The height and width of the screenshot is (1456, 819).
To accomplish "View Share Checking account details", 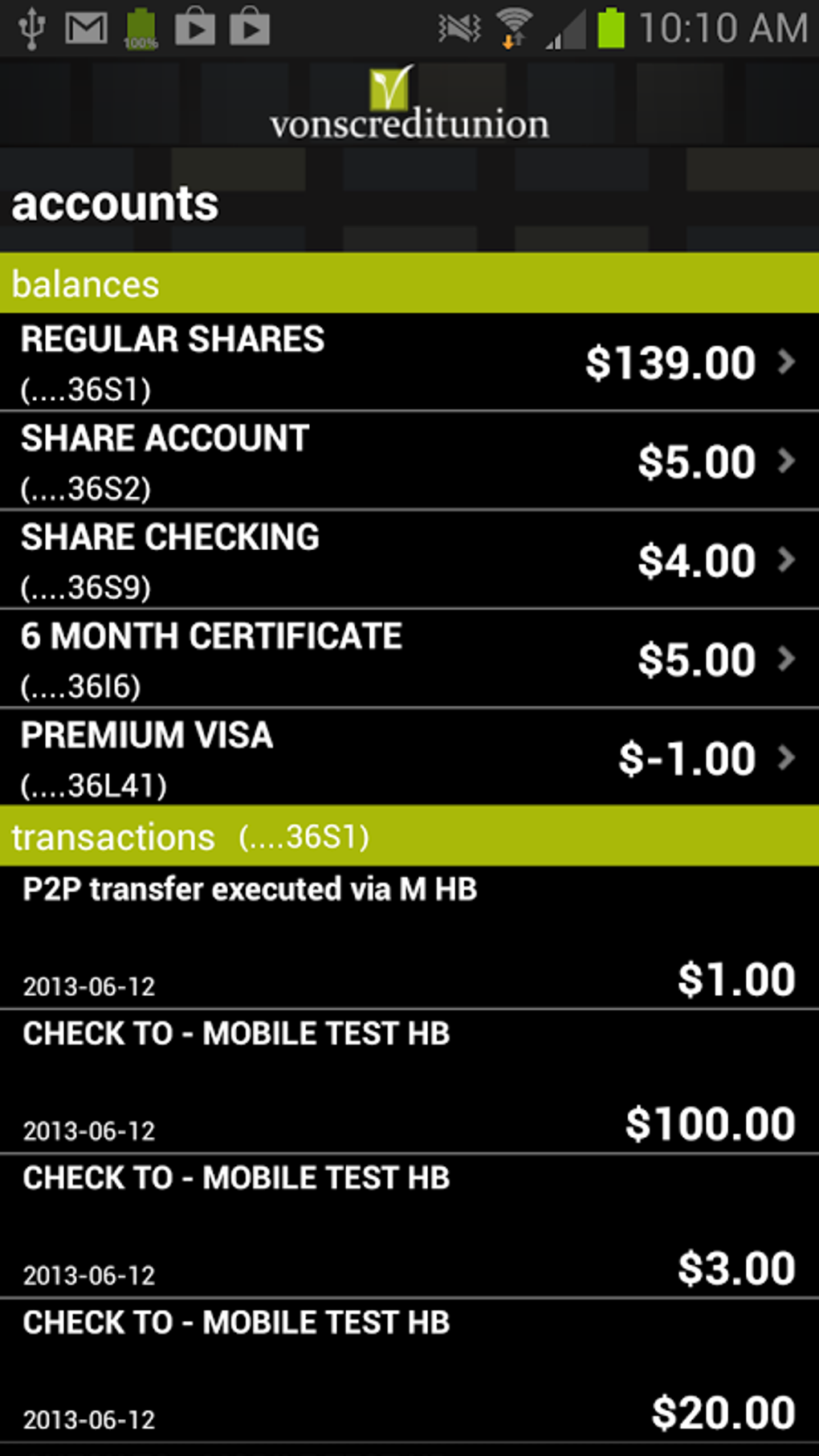I will click(x=409, y=560).
